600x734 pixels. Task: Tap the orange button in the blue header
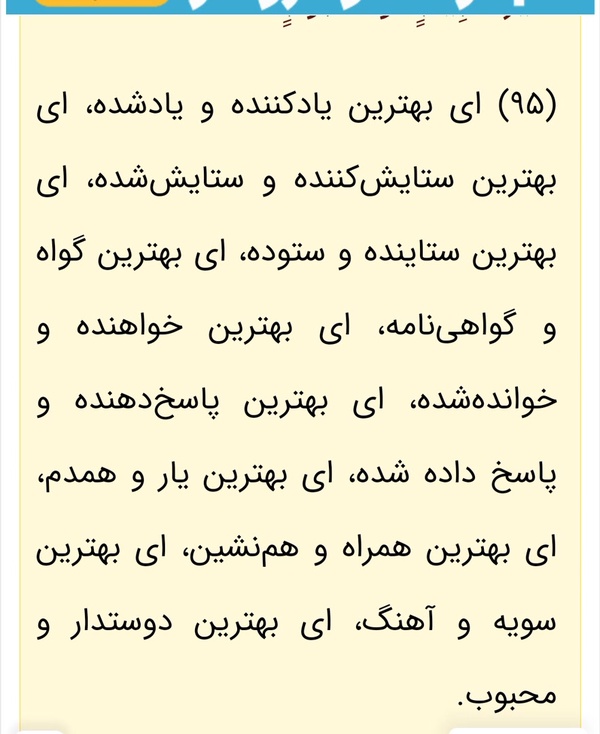pyautogui.click(x=102, y=2)
